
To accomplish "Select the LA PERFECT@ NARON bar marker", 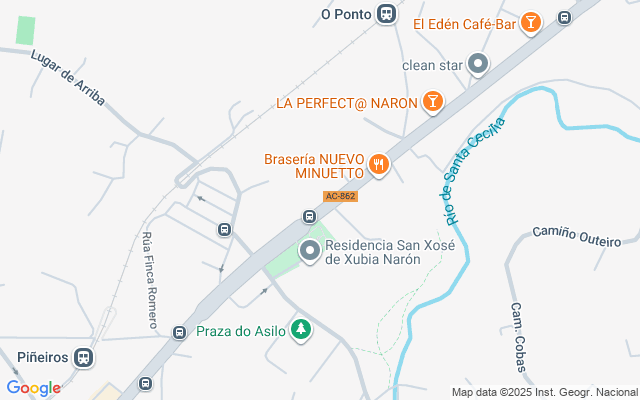I will (432, 100).
